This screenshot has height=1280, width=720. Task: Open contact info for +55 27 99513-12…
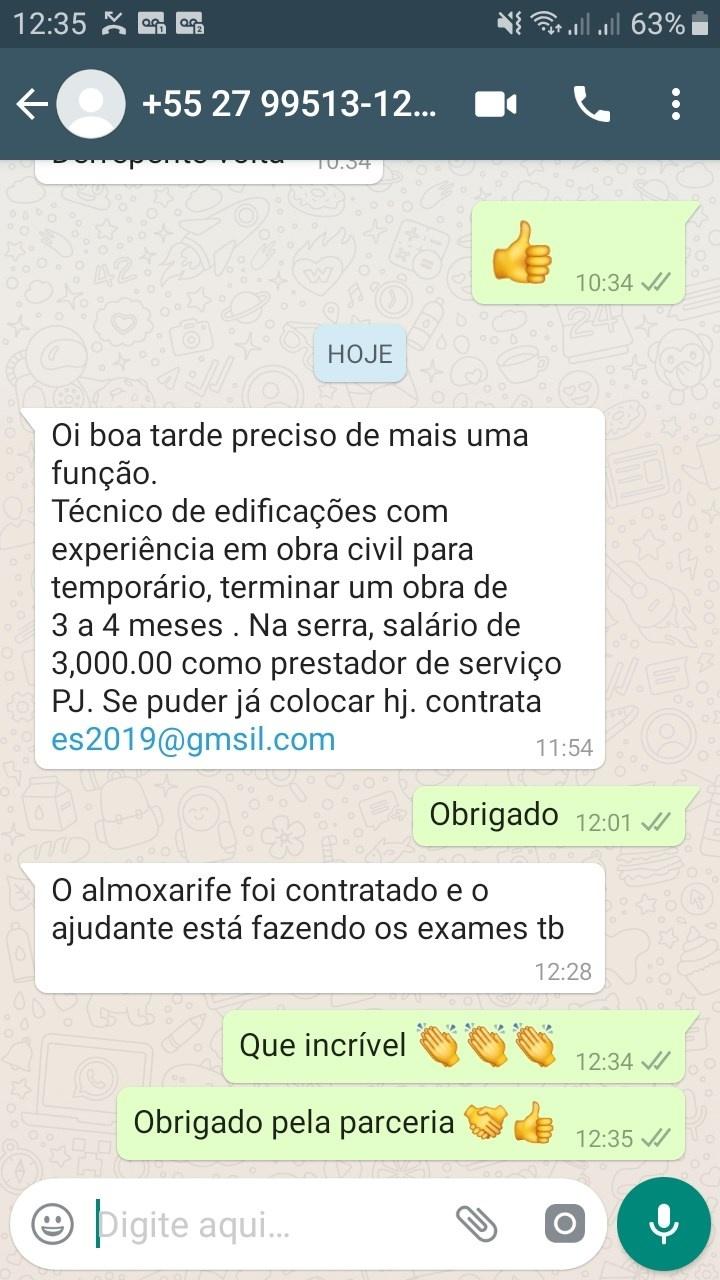pos(290,104)
